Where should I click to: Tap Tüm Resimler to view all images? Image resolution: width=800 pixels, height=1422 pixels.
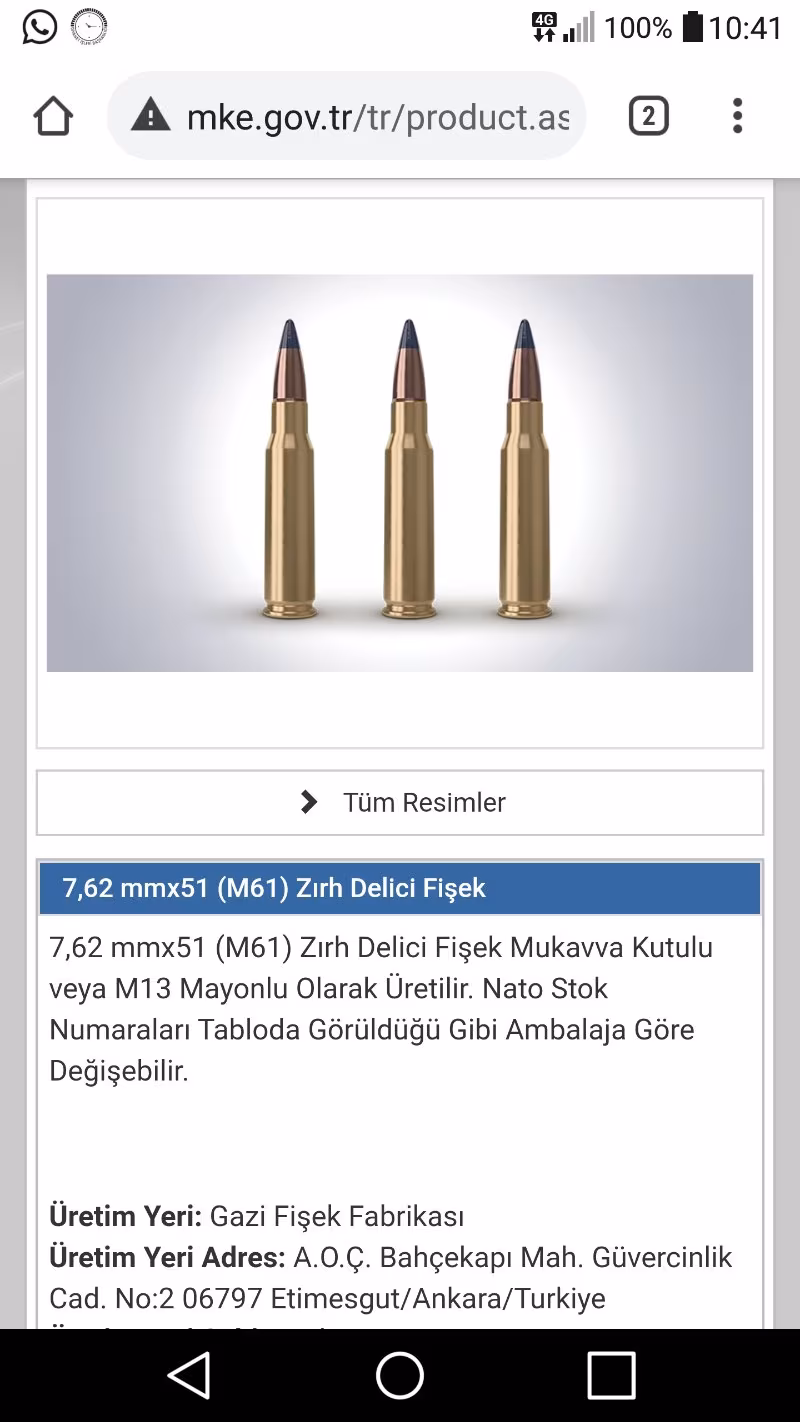(423, 802)
